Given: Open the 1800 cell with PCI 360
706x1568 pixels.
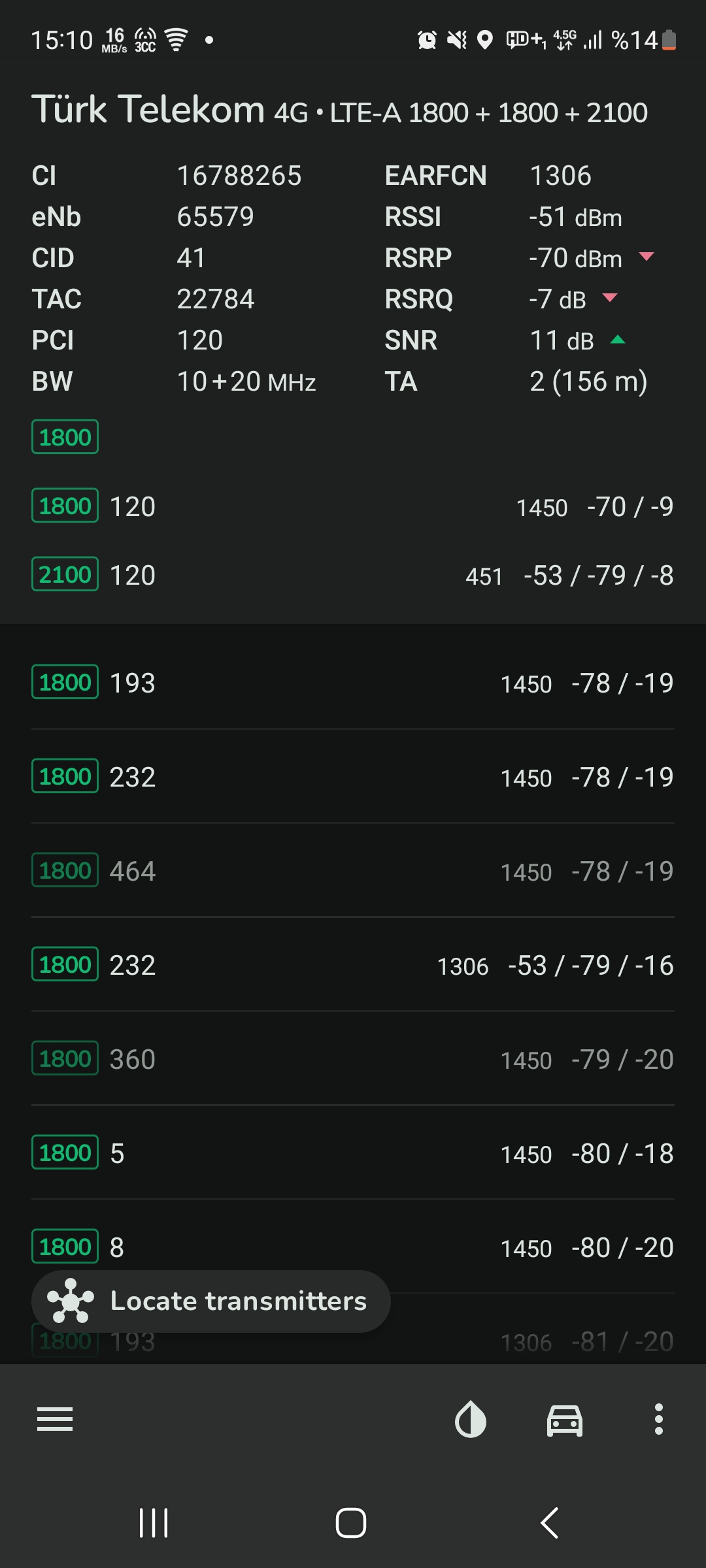Looking at the screenshot, I should 353,1059.
